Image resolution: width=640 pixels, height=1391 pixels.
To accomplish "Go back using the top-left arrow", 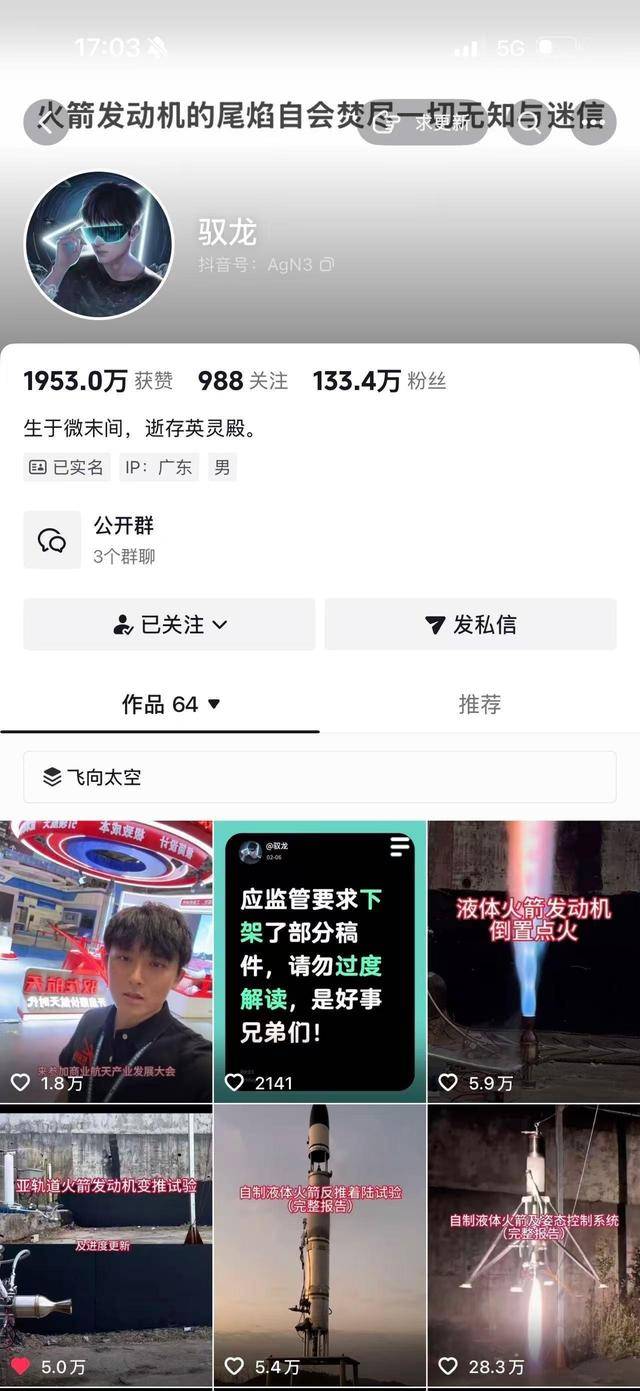I will [x=45, y=122].
